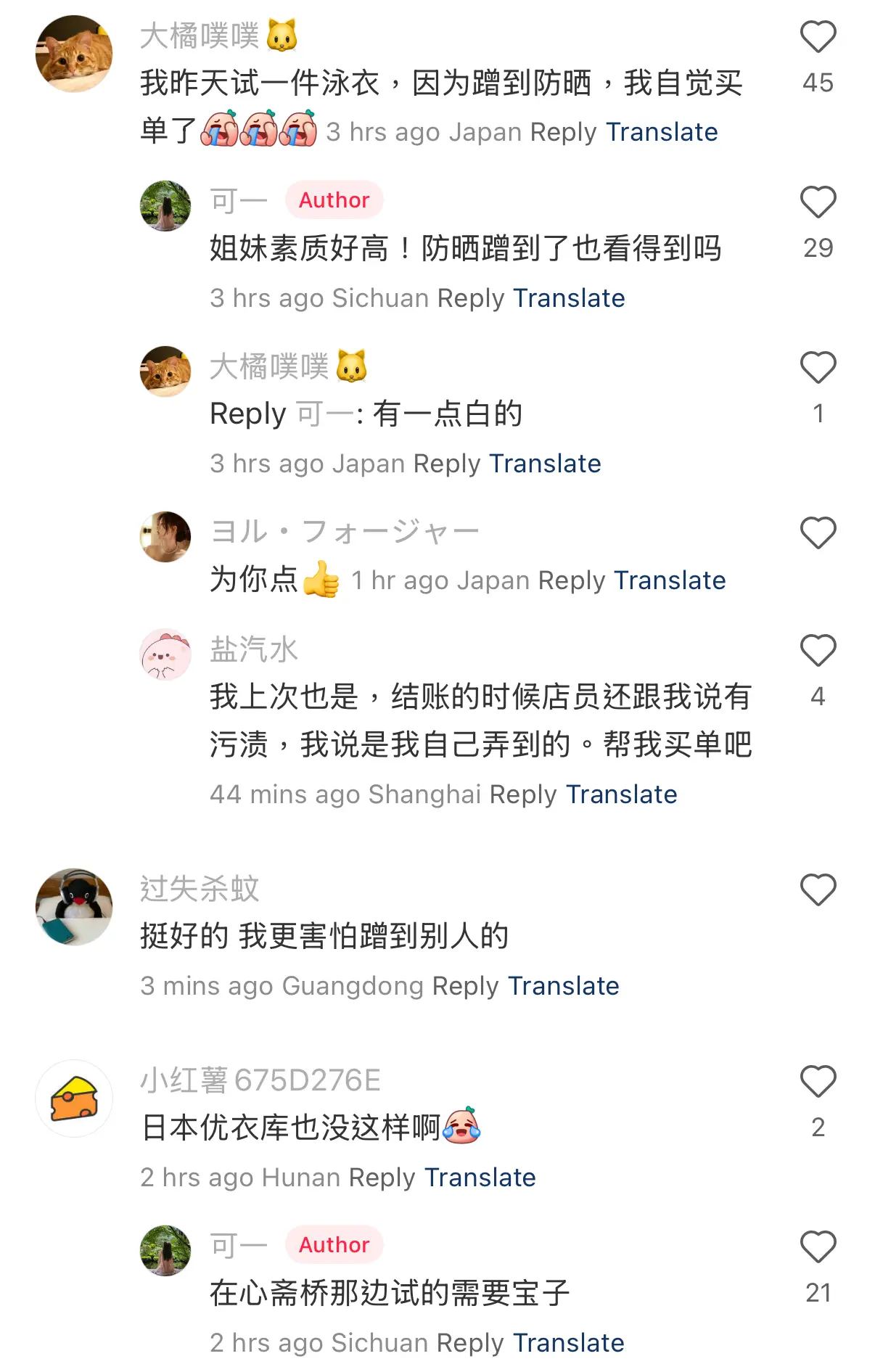Like 大橘噗噗's swimsuit comment with 45 likes

818,37
